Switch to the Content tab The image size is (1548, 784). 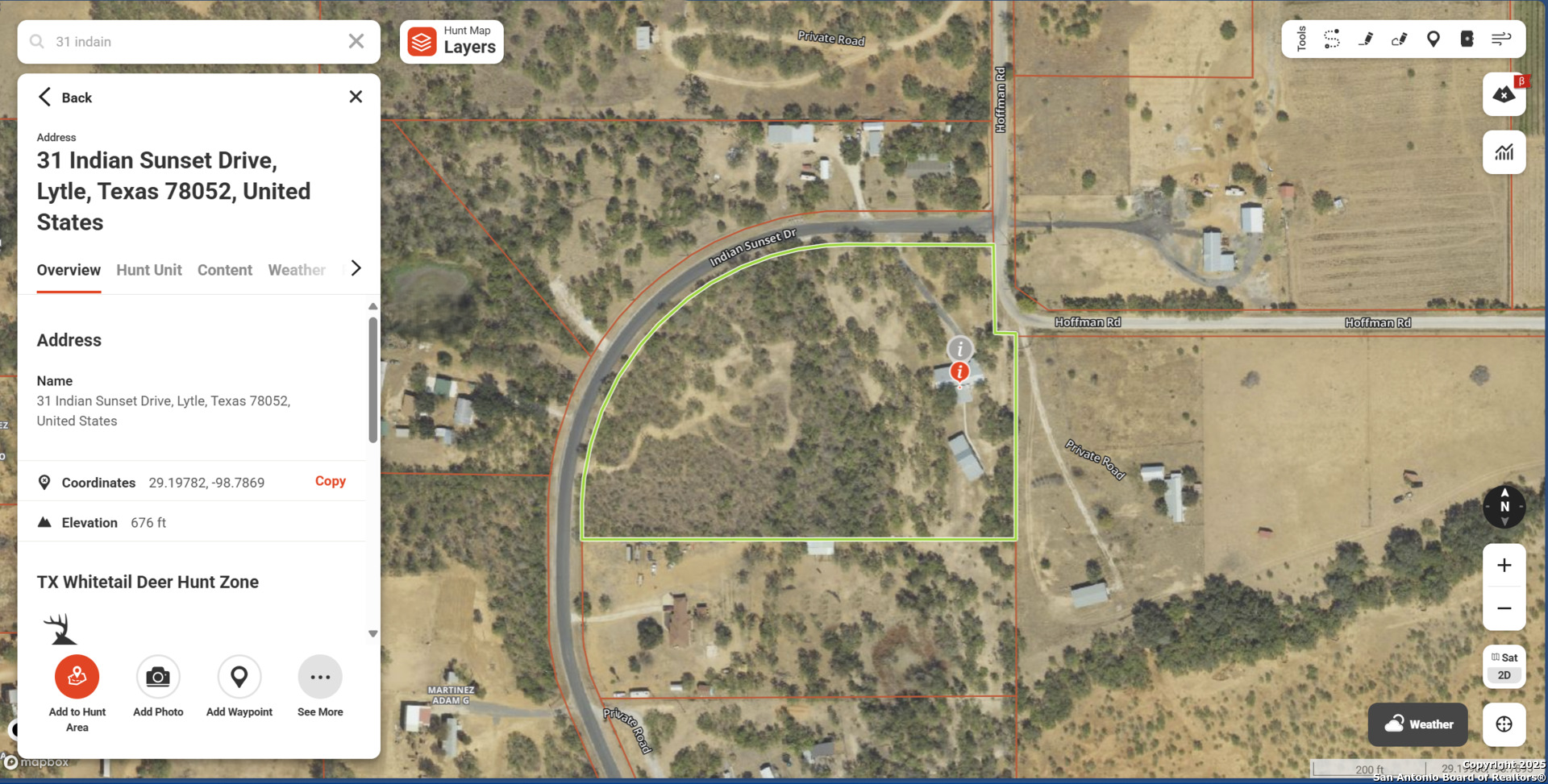tap(225, 270)
